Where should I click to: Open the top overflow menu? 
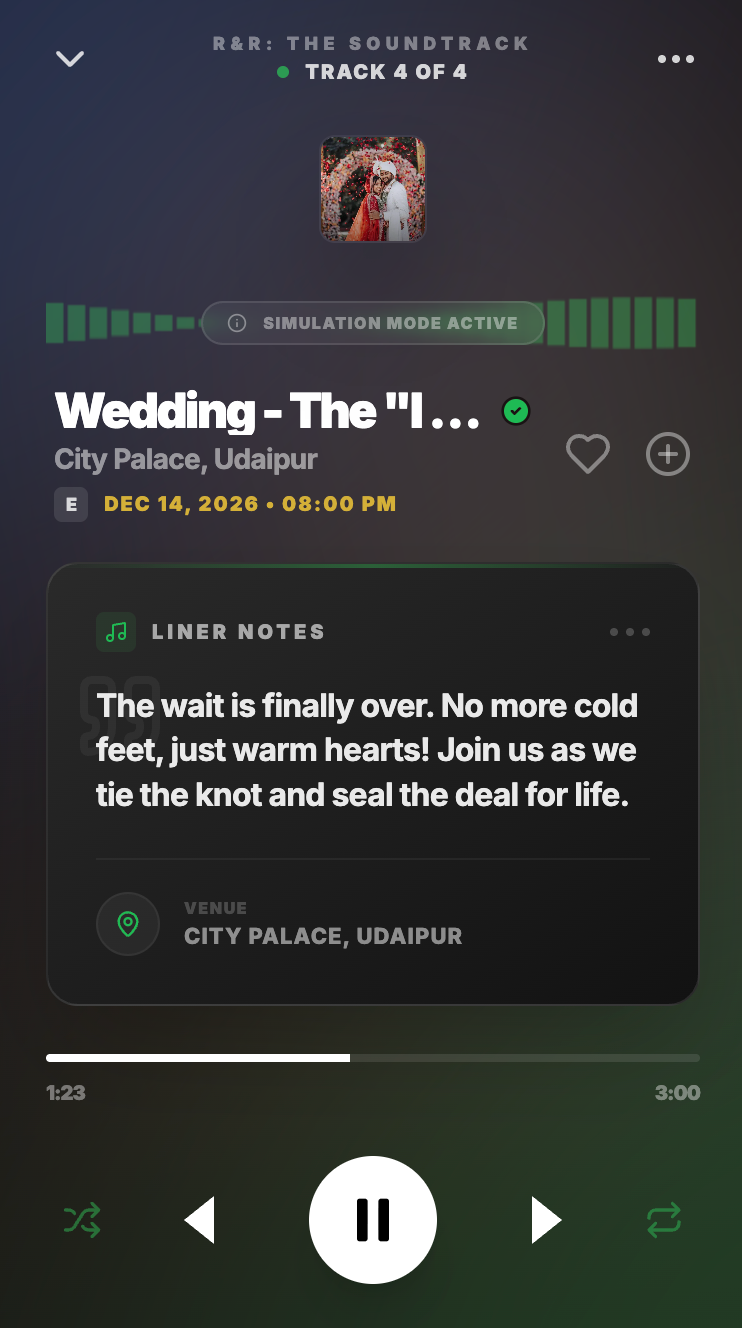[676, 59]
